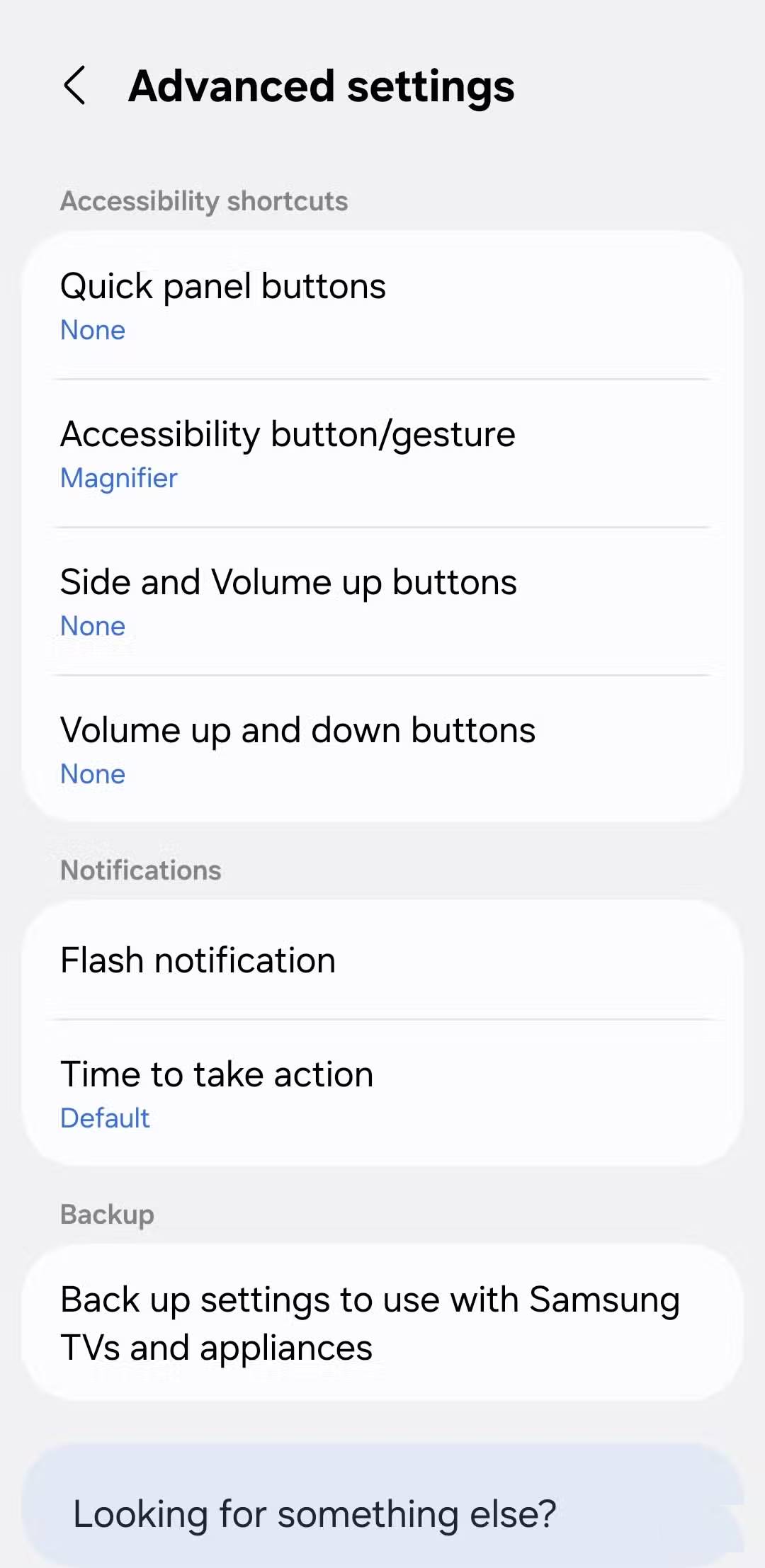Tap the Accessibility shortcuts section header

coord(204,201)
